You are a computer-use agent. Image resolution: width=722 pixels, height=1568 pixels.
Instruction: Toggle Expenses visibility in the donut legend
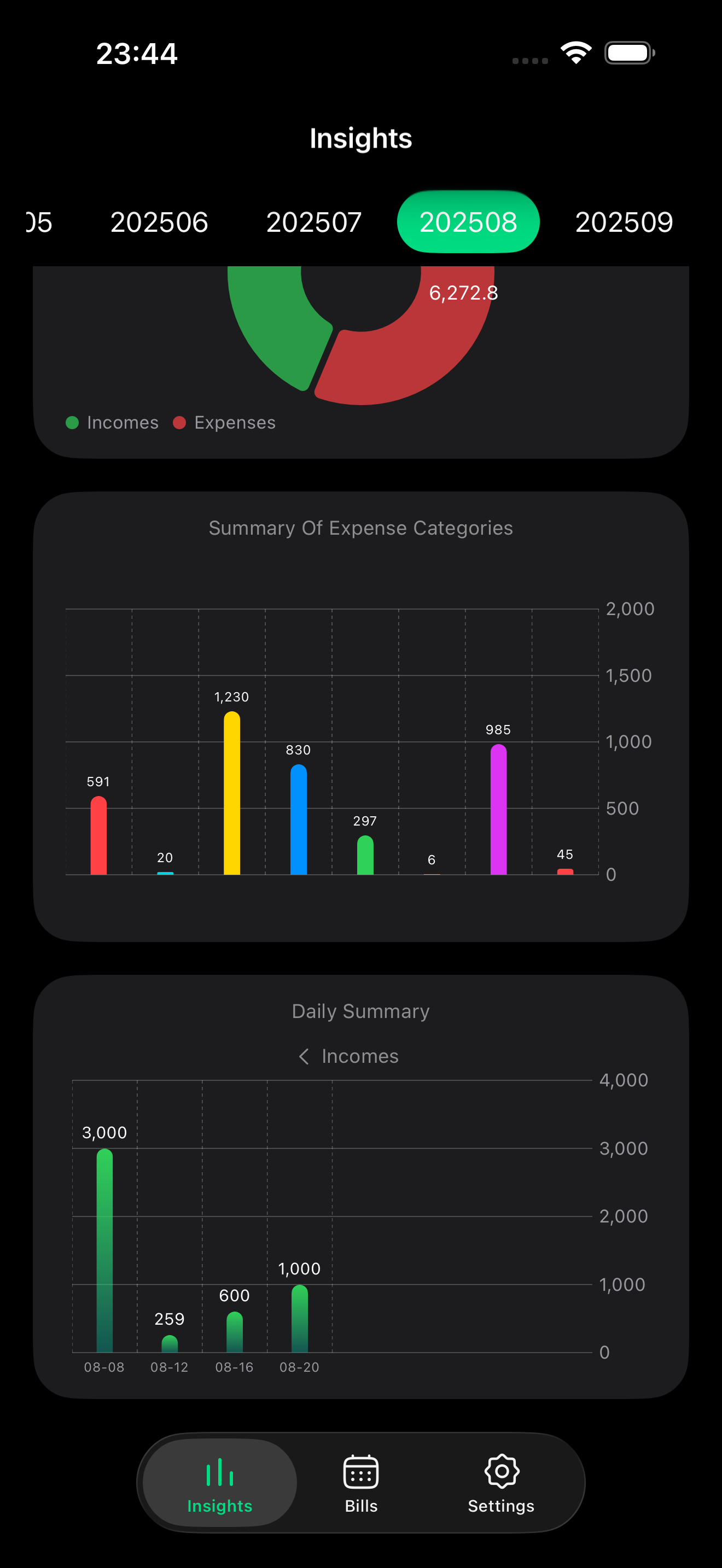tap(224, 423)
